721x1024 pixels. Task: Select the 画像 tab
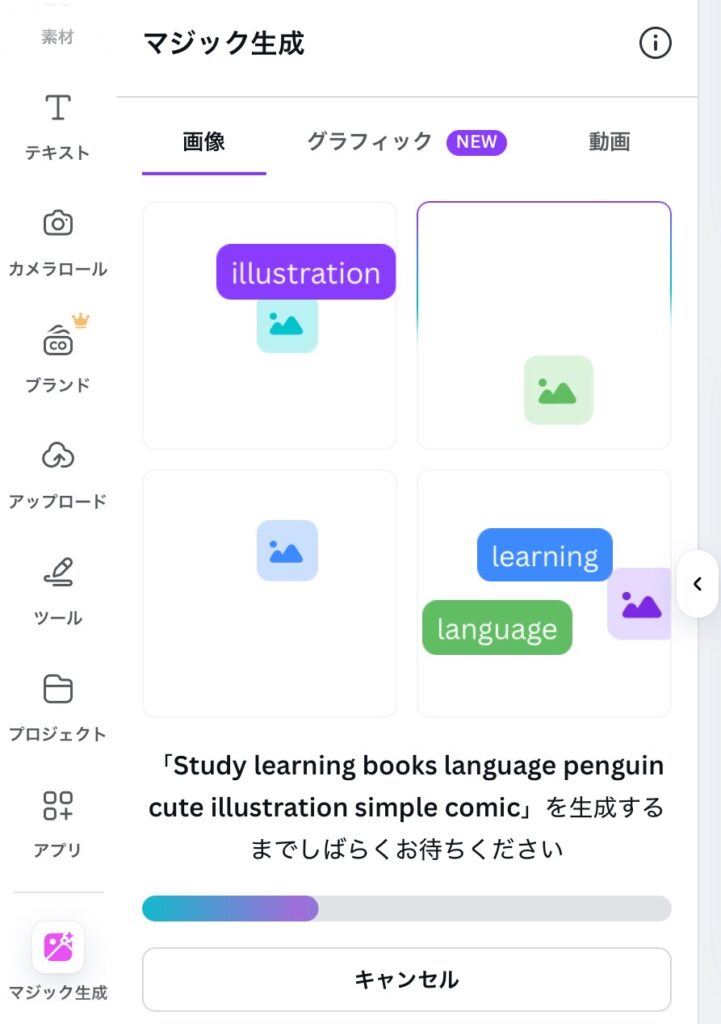(204, 142)
